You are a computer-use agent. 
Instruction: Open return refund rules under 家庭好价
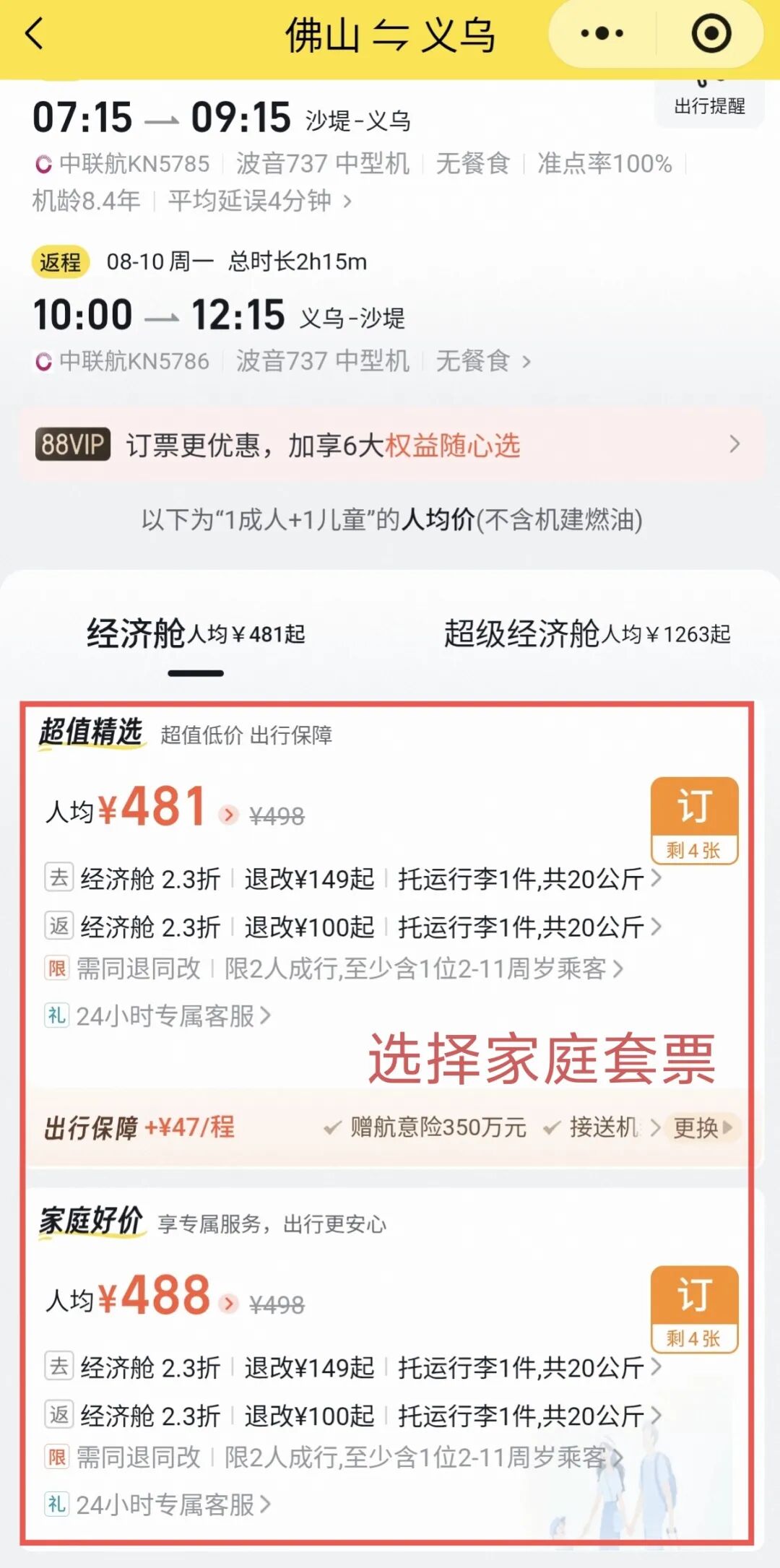click(x=309, y=1416)
